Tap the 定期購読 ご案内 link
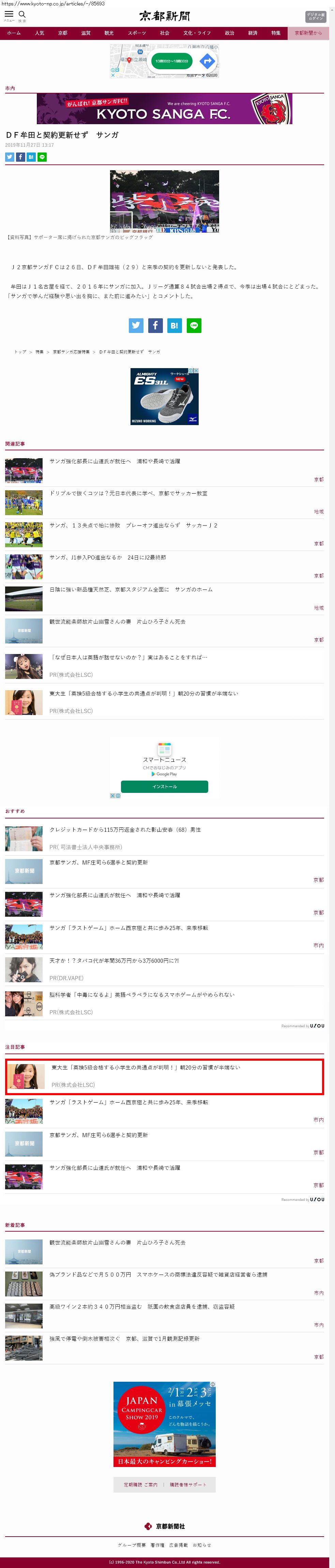This screenshot has height=1568, width=335. [x=140, y=1485]
